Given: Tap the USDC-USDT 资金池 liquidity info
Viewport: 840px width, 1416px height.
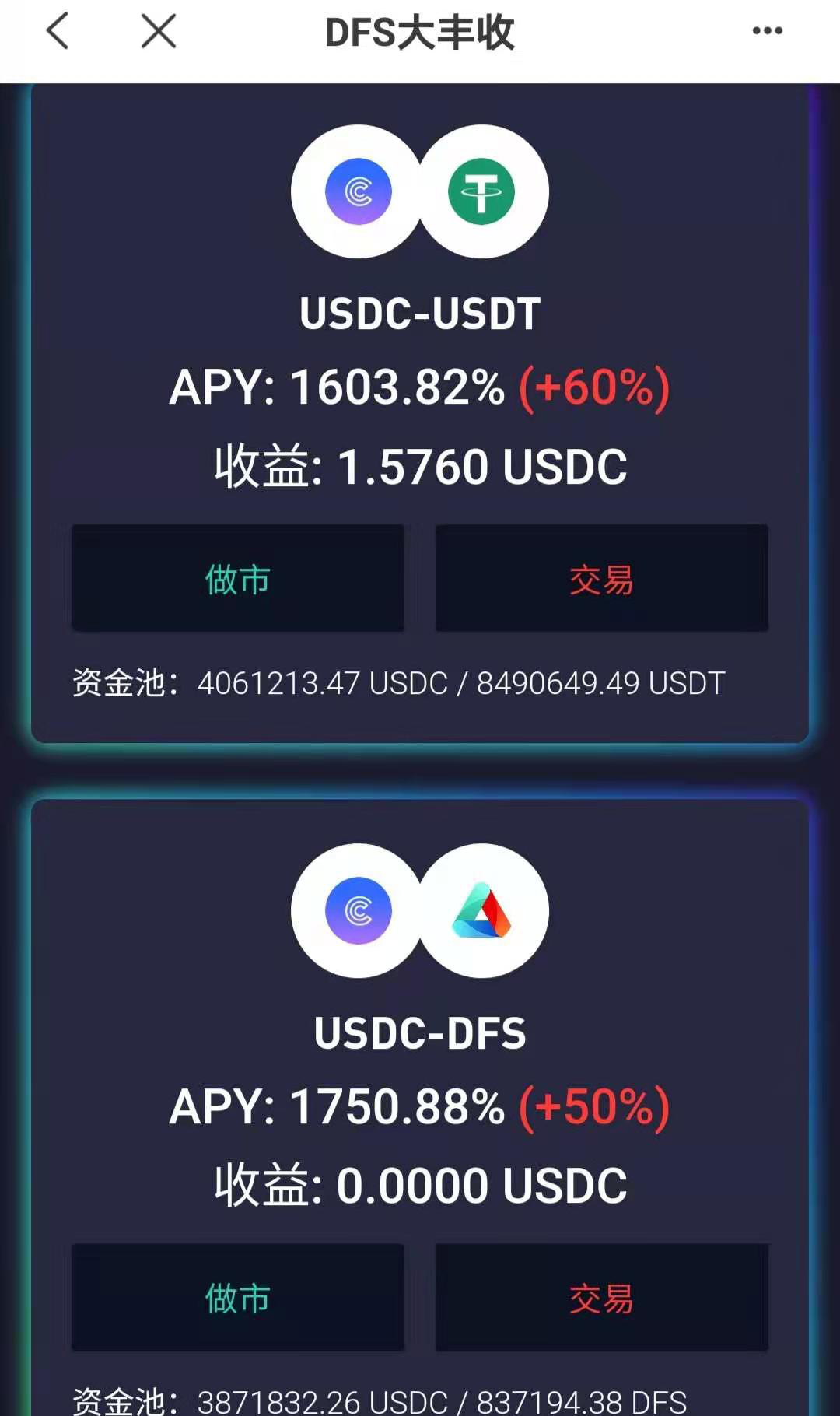Looking at the screenshot, I should point(398,682).
